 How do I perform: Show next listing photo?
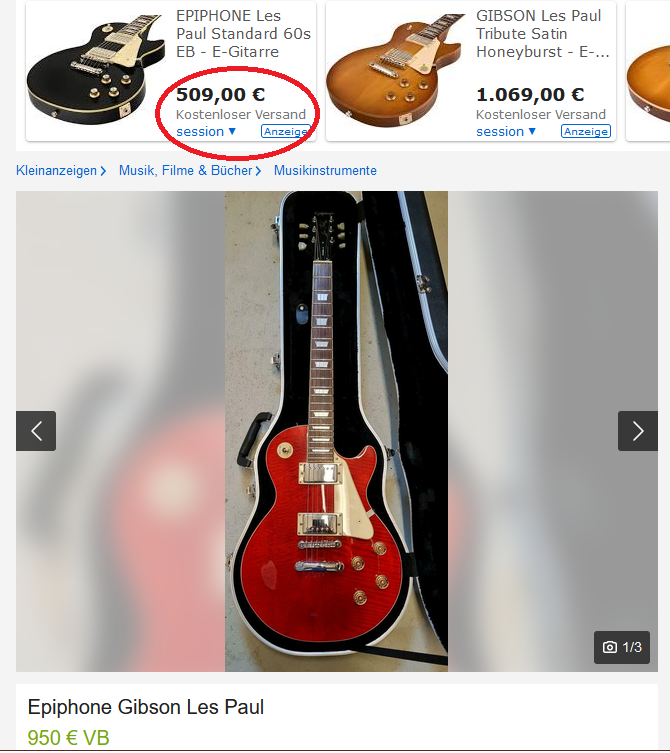coord(638,431)
